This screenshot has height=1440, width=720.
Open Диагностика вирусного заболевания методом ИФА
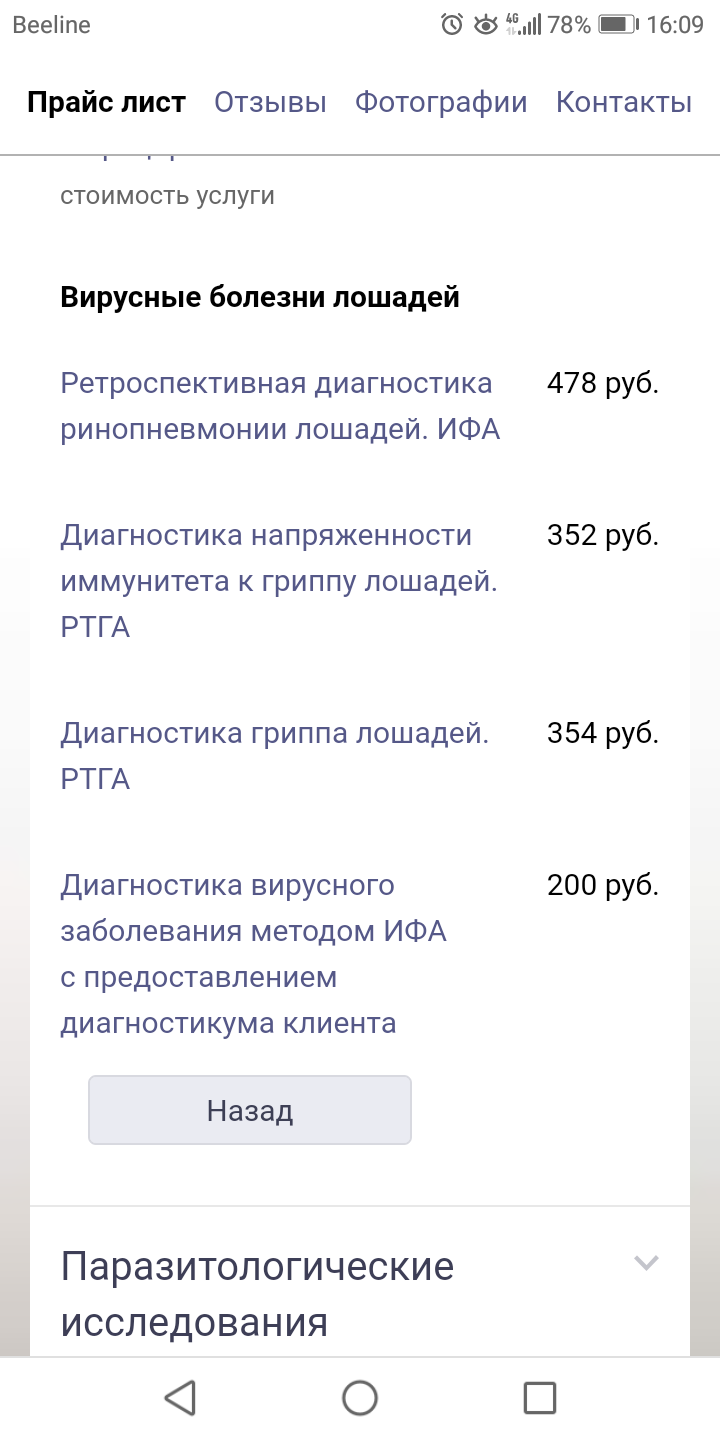[253, 954]
